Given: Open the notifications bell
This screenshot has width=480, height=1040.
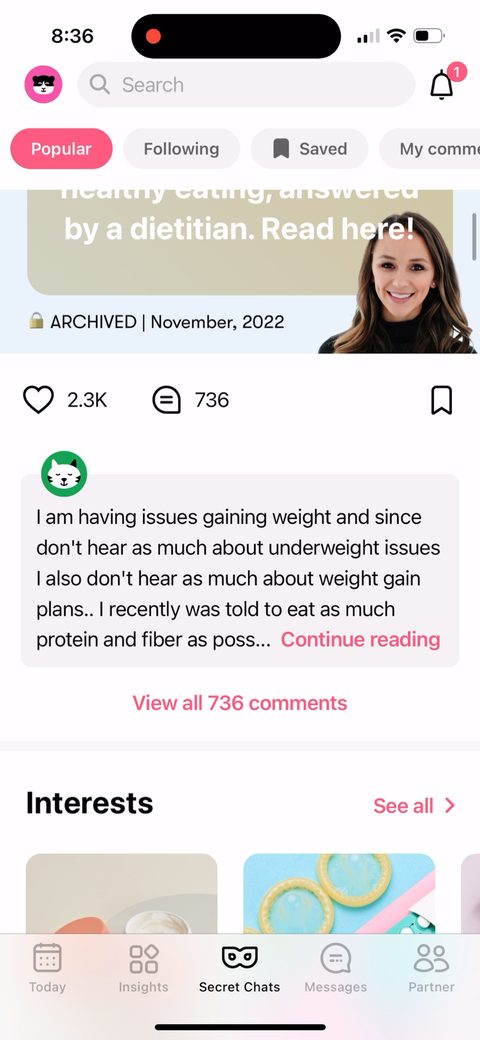Looking at the screenshot, I should [x=442, y=84].
